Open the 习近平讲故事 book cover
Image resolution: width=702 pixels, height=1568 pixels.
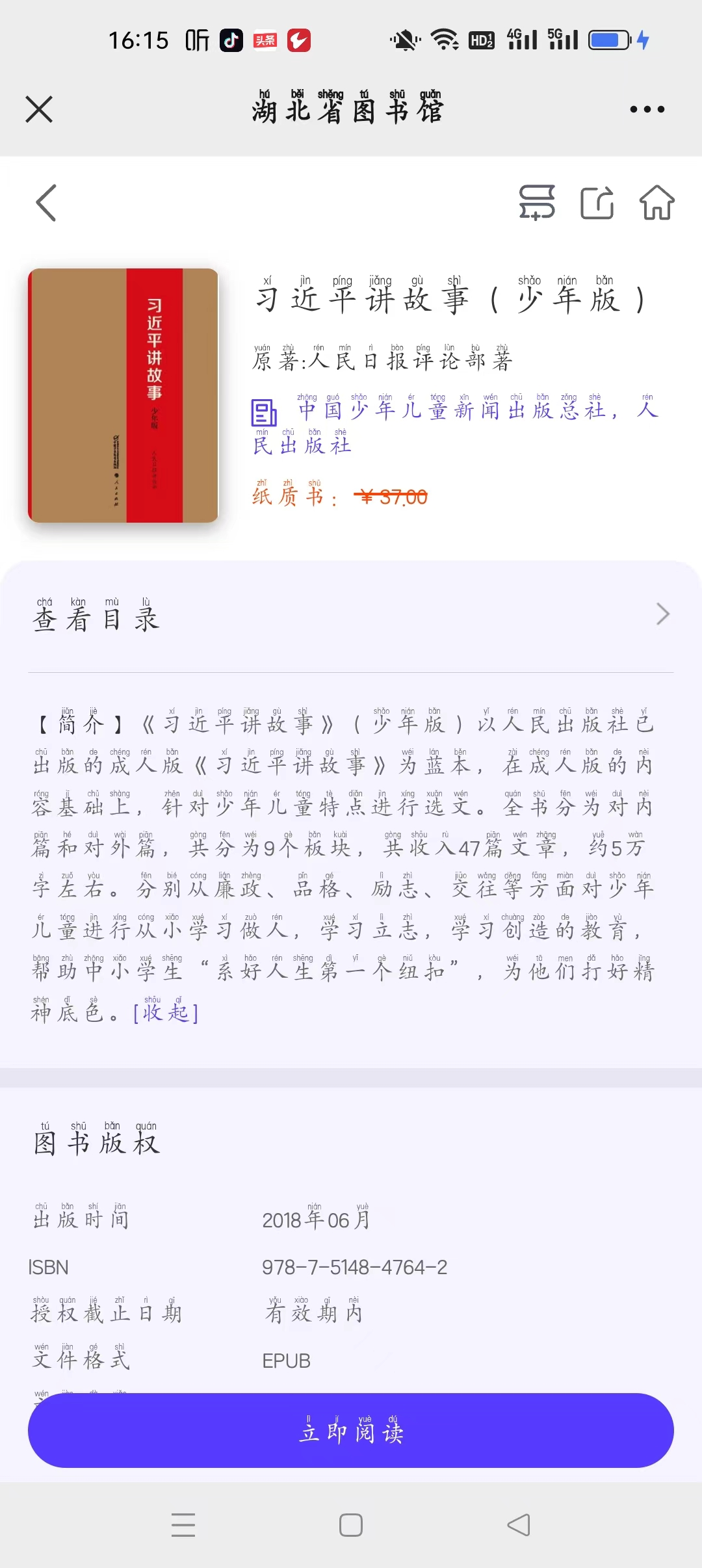[x=123, y=395]
